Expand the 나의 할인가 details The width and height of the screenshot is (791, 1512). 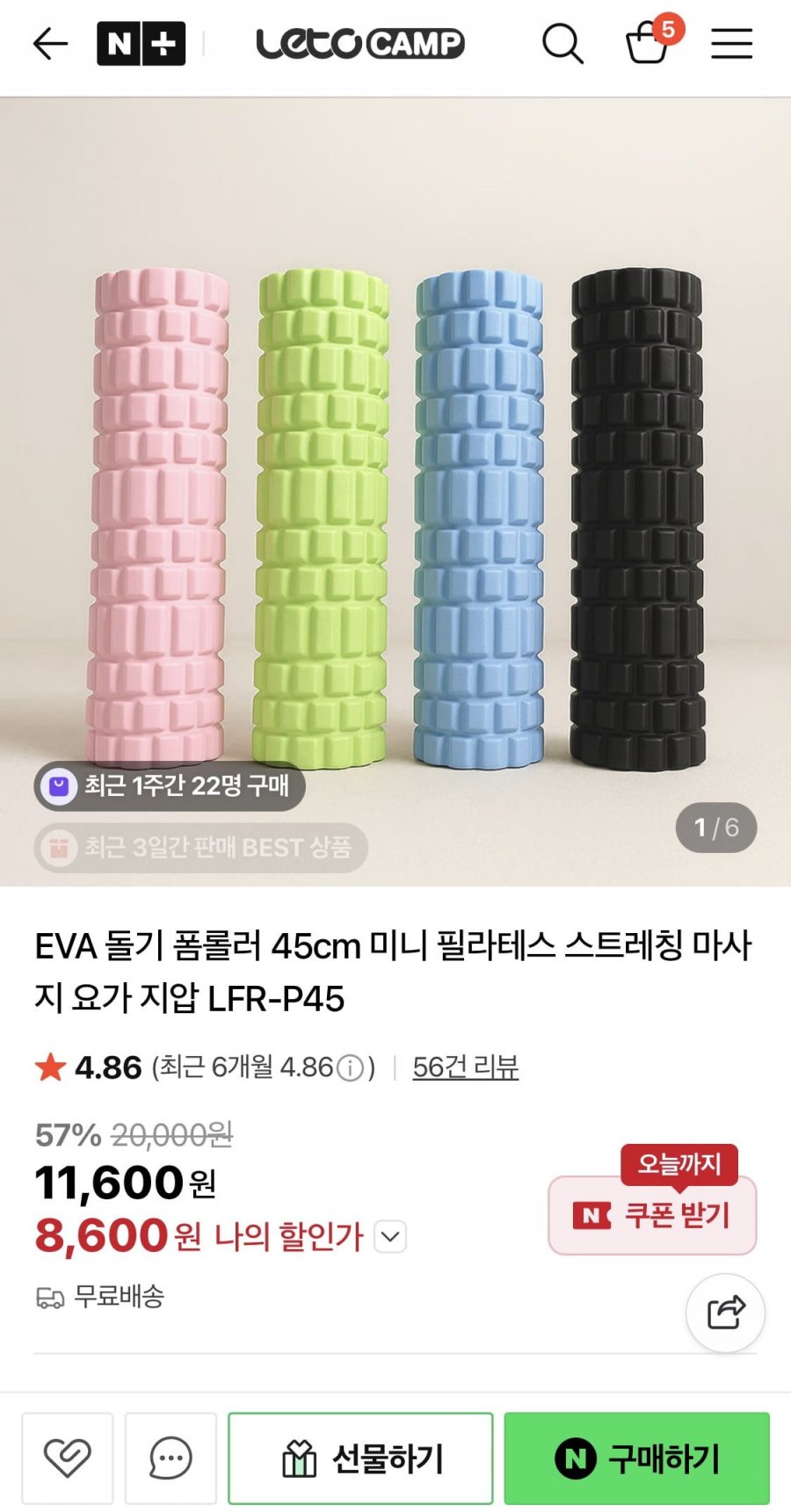pyautogui.click(x=390, y=1237)
